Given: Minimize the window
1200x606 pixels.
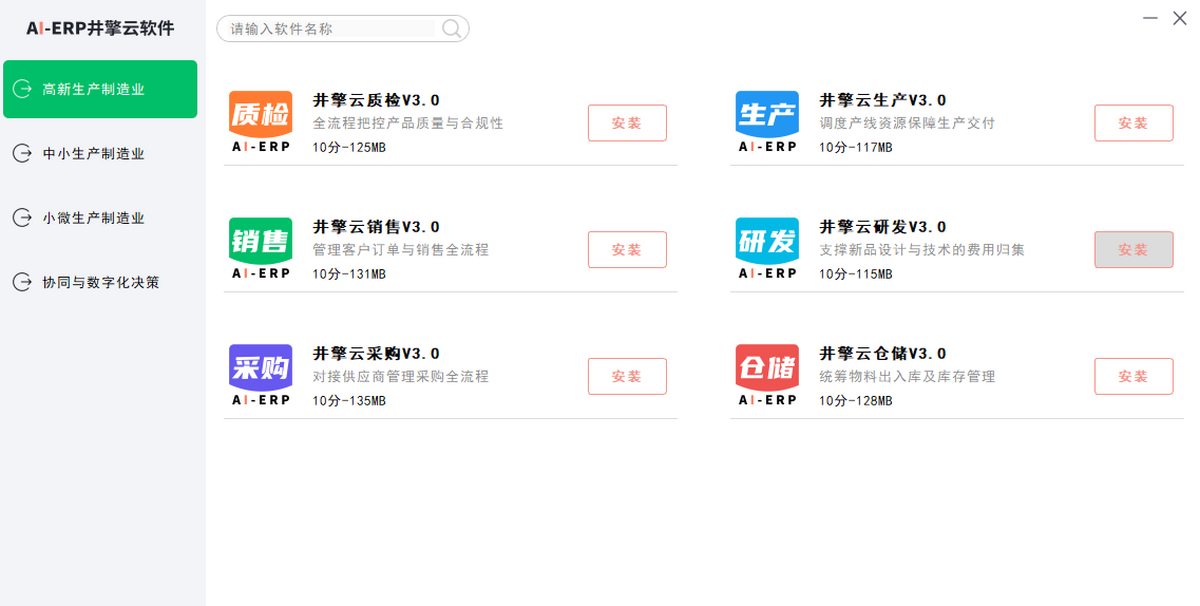Looking at the screenshot, I should coord(1151,18).
